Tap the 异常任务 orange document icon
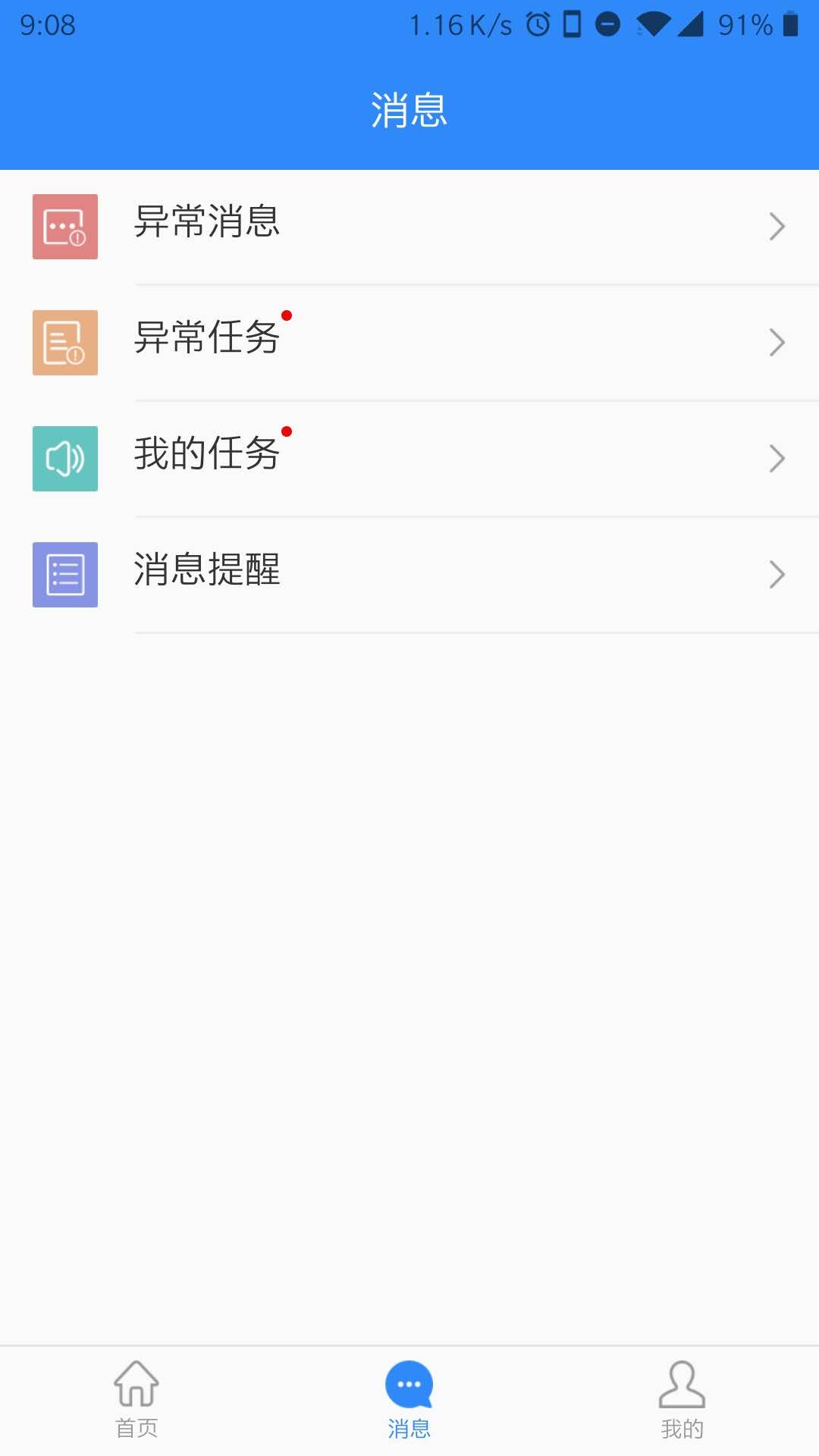This screenshot has width=819, height=1456. (x=64, y=342)
